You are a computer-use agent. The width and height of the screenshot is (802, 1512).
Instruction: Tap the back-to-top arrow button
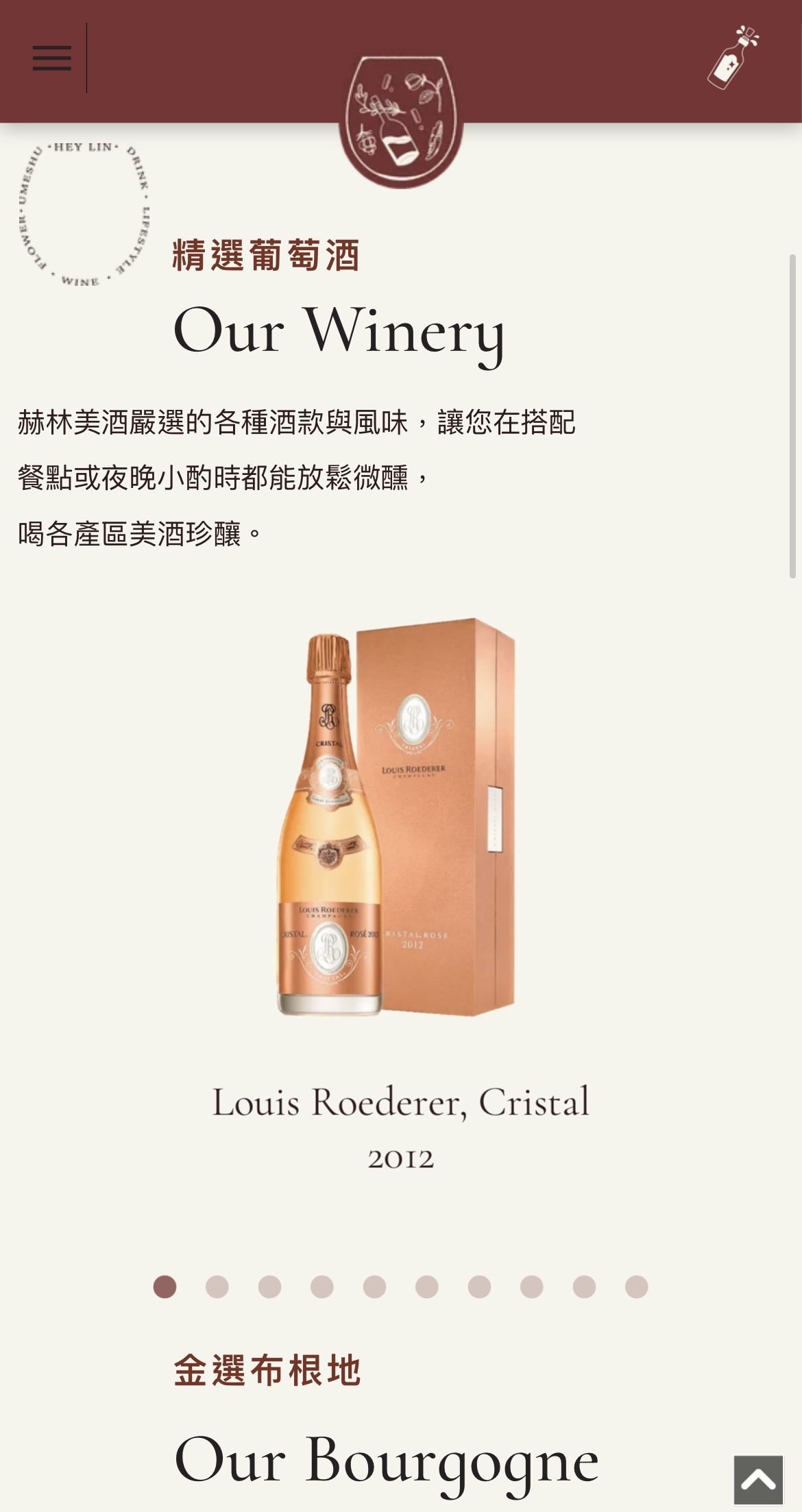click(758, 1480)
